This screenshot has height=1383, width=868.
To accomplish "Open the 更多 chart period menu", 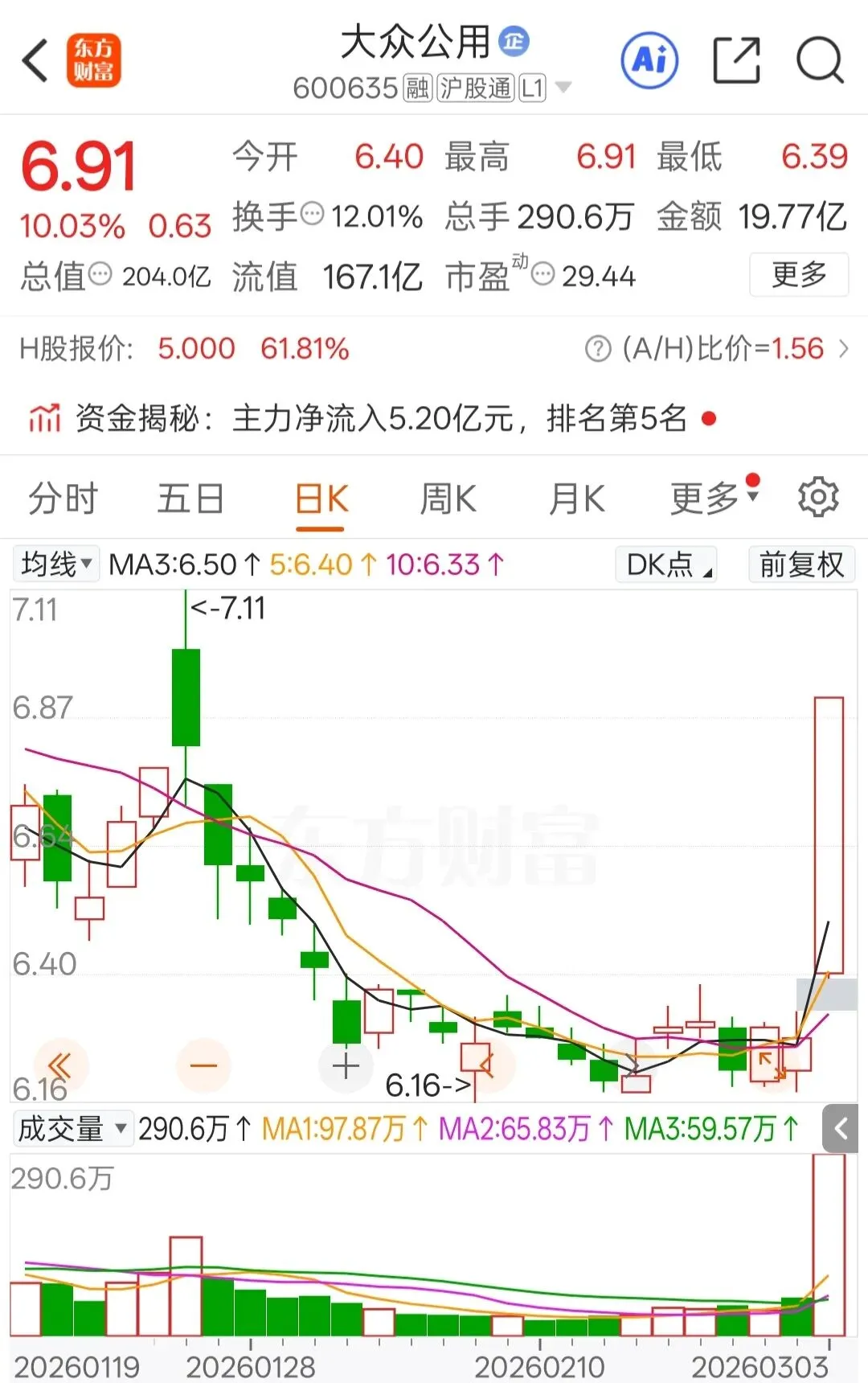I will pyautogui.click(x=712, y=499).
